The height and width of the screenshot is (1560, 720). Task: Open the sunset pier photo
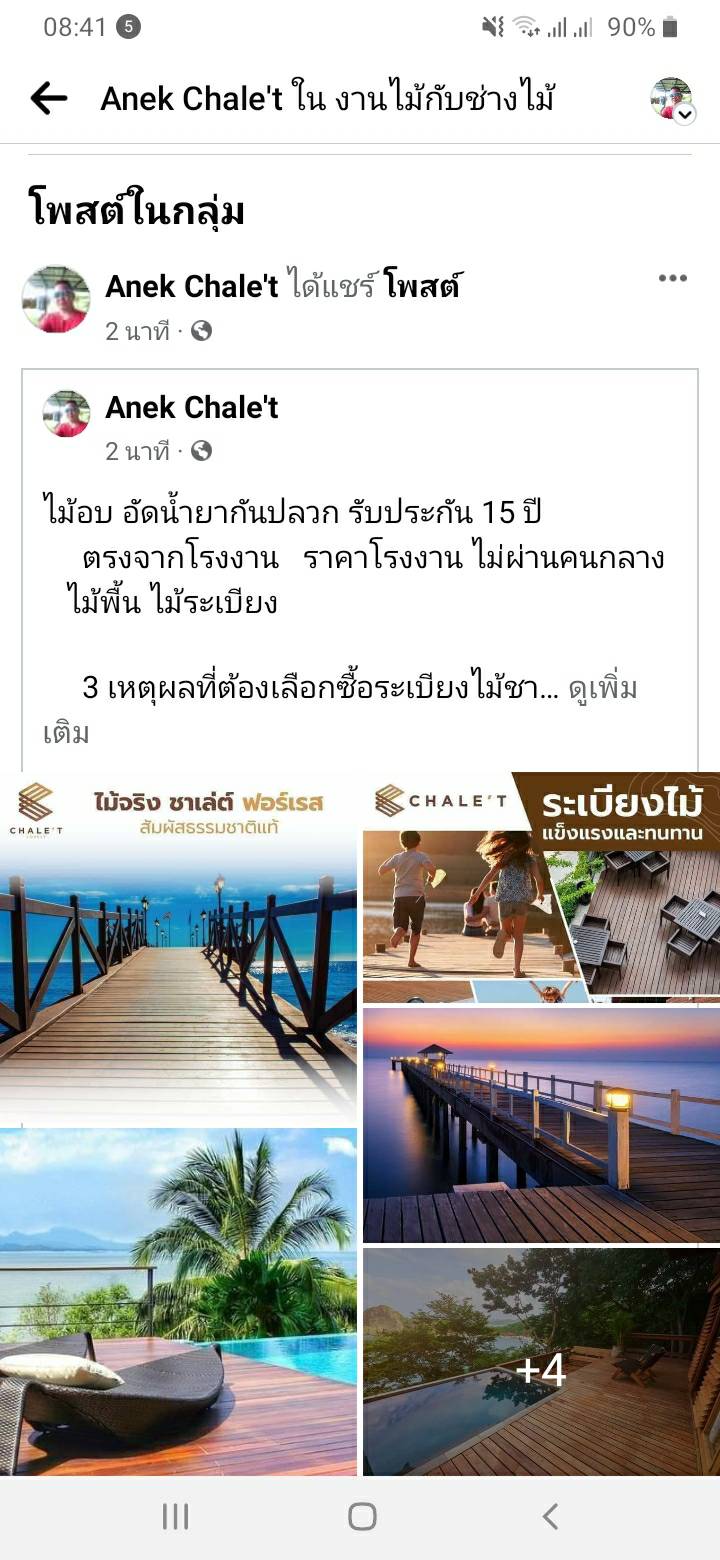[x=540, y=1125]
